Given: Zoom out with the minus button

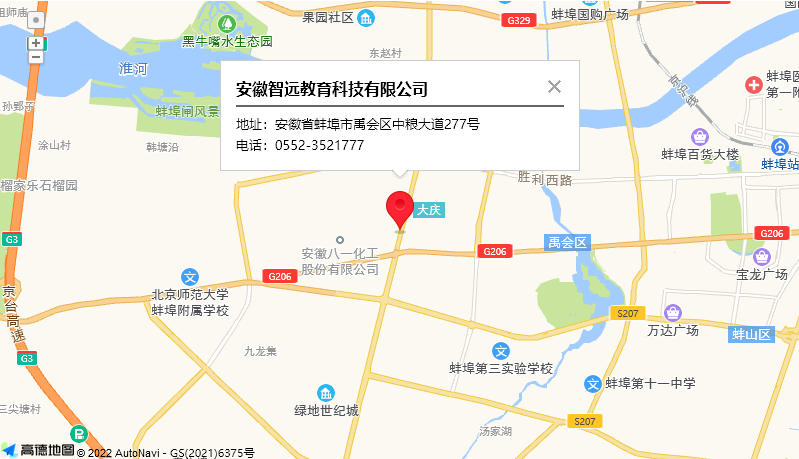Looking at the screenshot, I should tap(36, 57).
